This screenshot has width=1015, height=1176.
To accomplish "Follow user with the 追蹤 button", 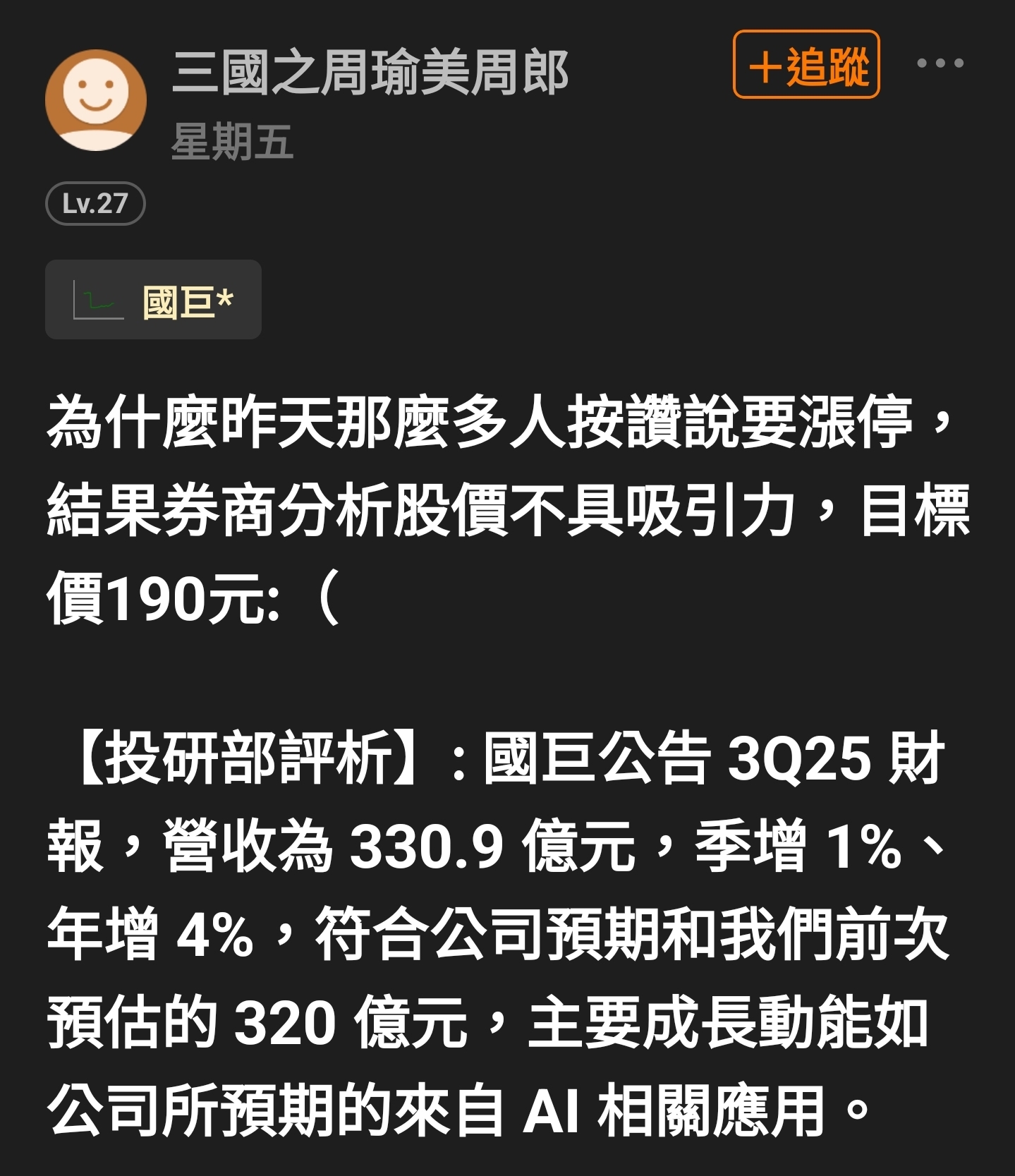I will pyautogui.click(x=806, y=65).
